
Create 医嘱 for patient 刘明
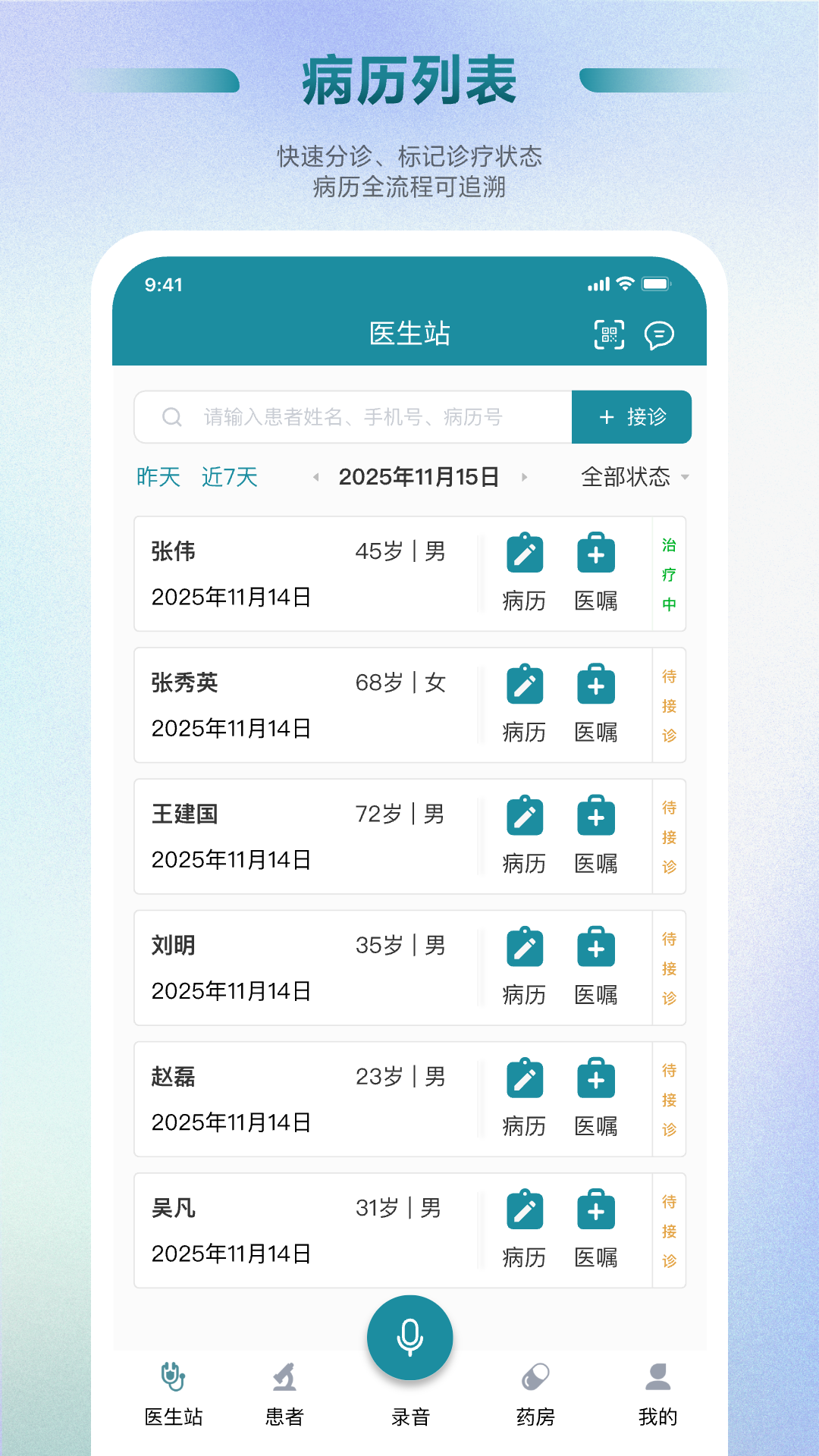[x=596, y=949]
